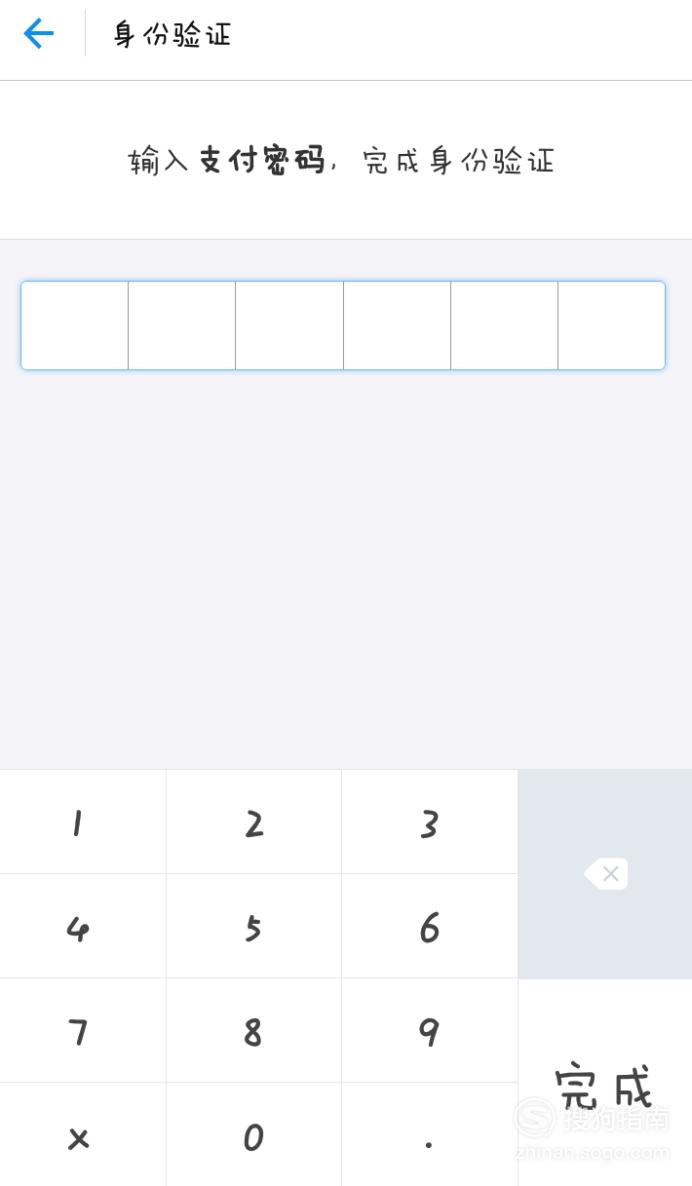Go back using the blue arrow

click(39, 33)
